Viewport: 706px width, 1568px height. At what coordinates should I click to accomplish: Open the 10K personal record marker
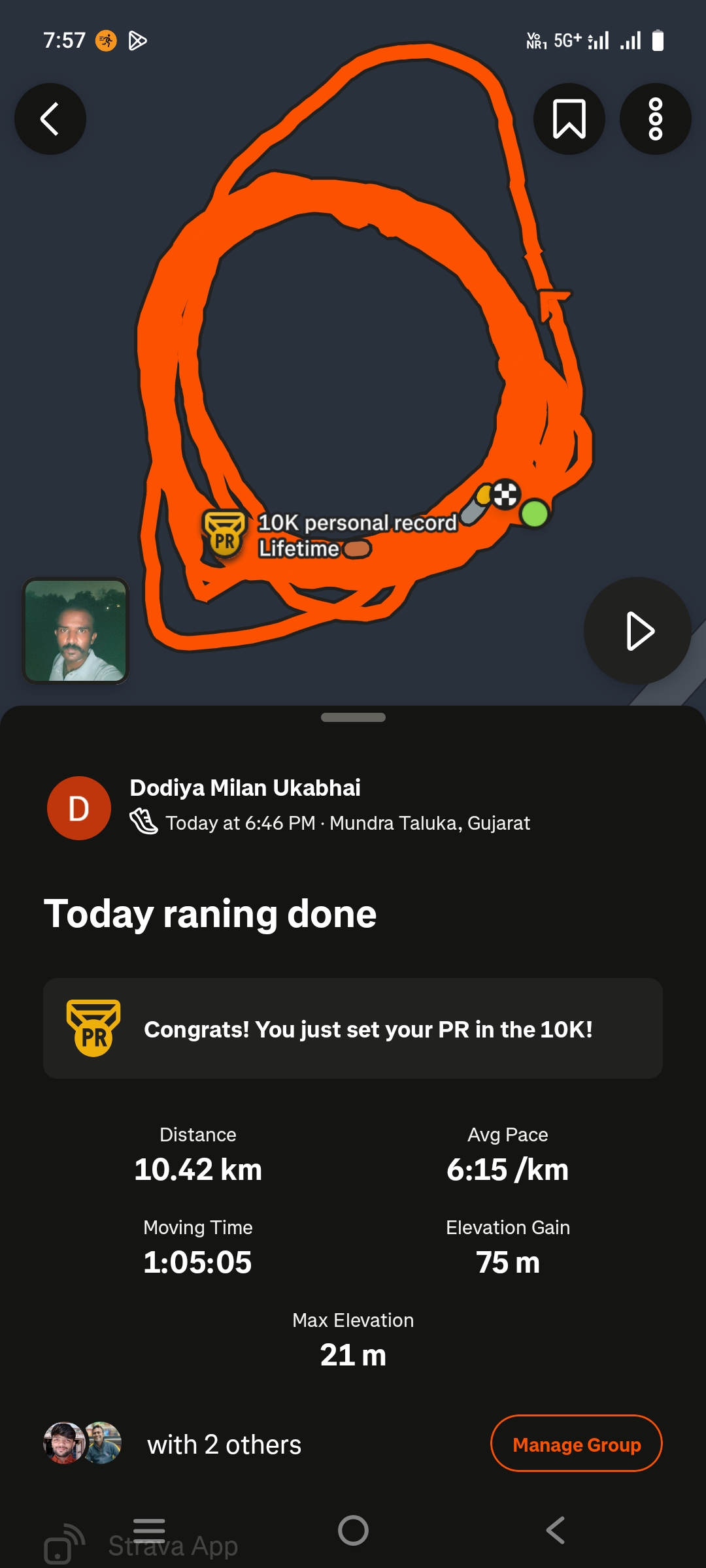(225, 534)
